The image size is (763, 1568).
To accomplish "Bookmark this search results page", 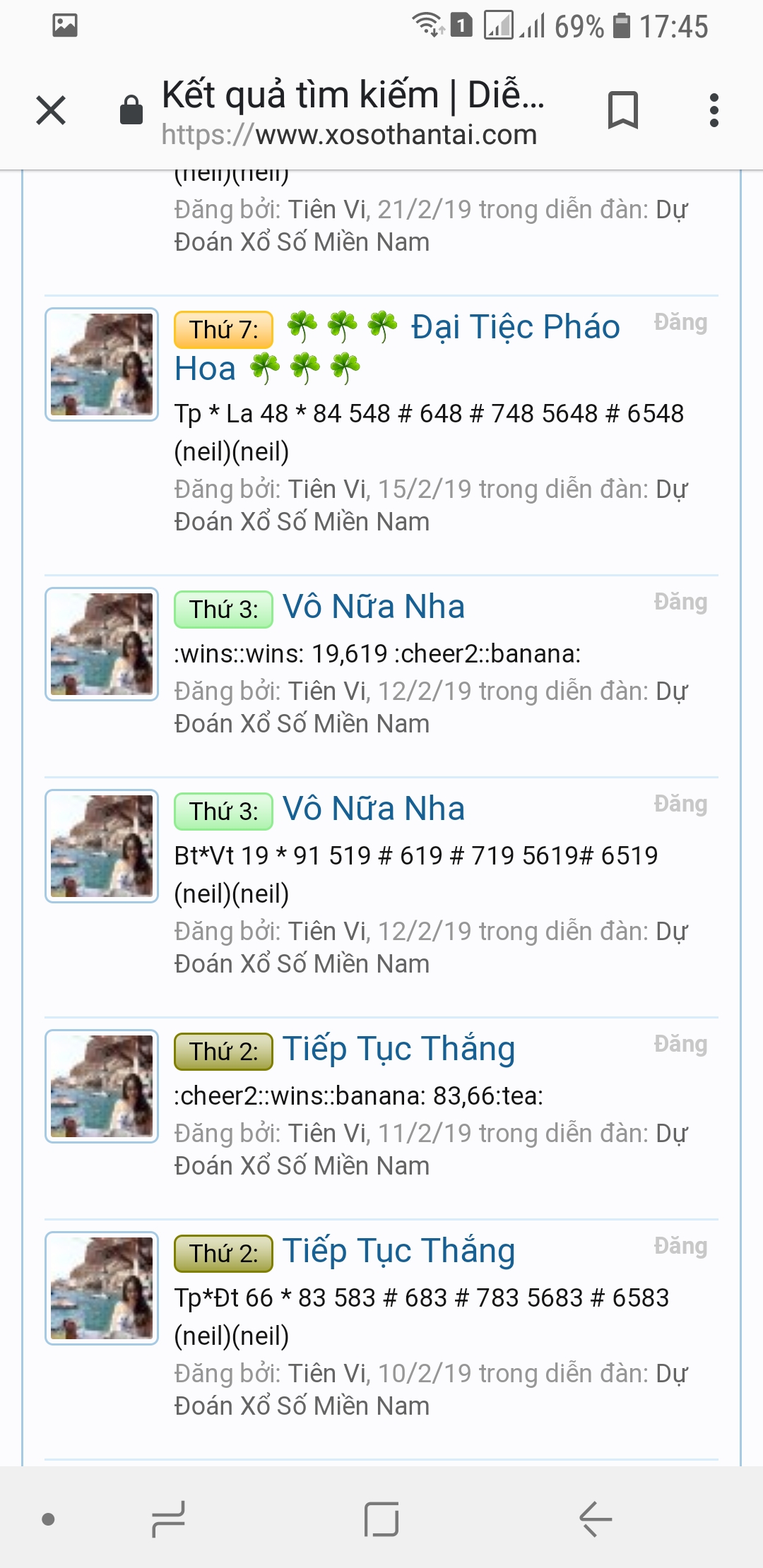I will pyautogui.click(x=622, y=111).
